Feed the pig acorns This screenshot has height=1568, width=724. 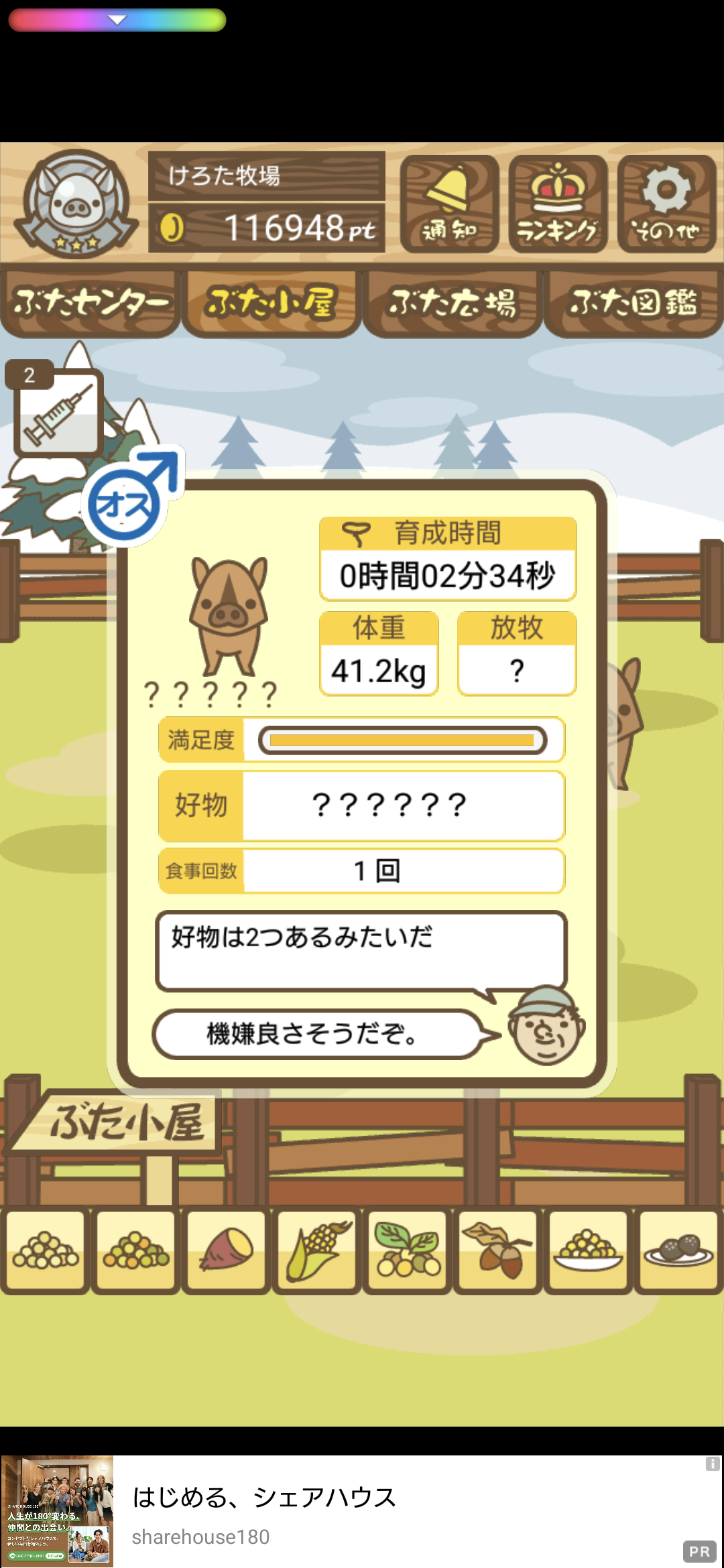point(498,1250)
